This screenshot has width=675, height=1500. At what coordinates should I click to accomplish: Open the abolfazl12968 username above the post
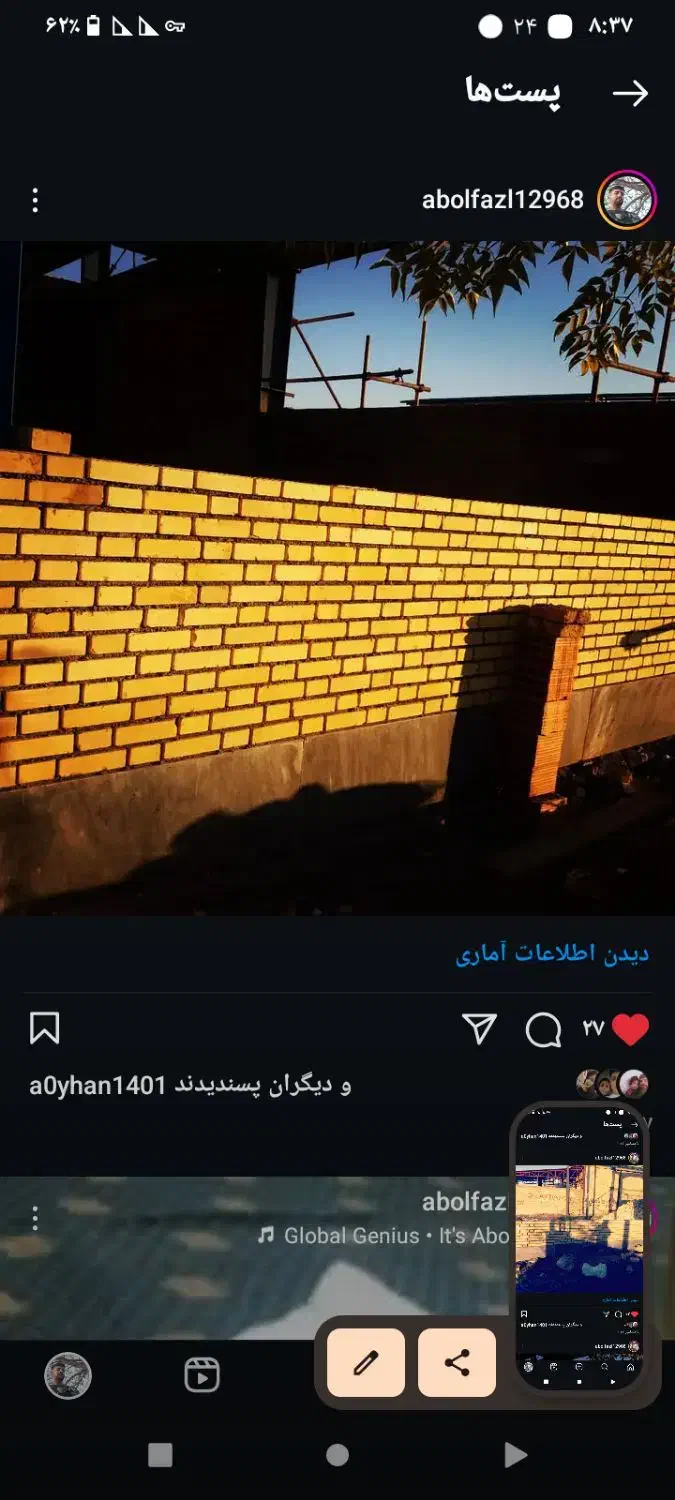click(502, 200)
